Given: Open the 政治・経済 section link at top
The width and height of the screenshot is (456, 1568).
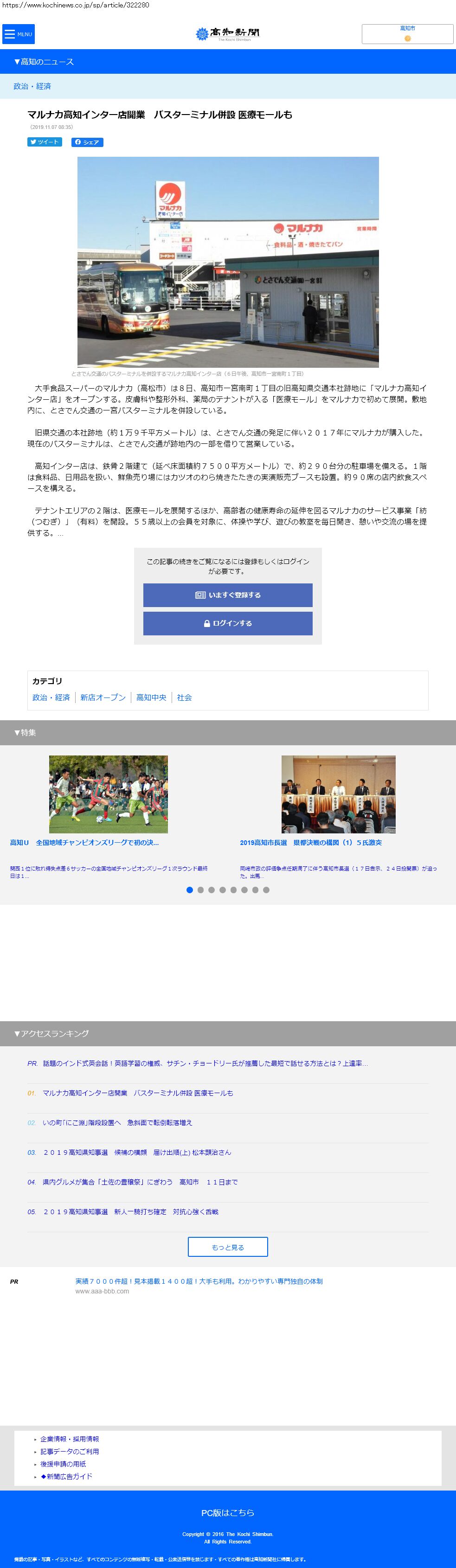Looking at the screenshot, I should point(32,86).
